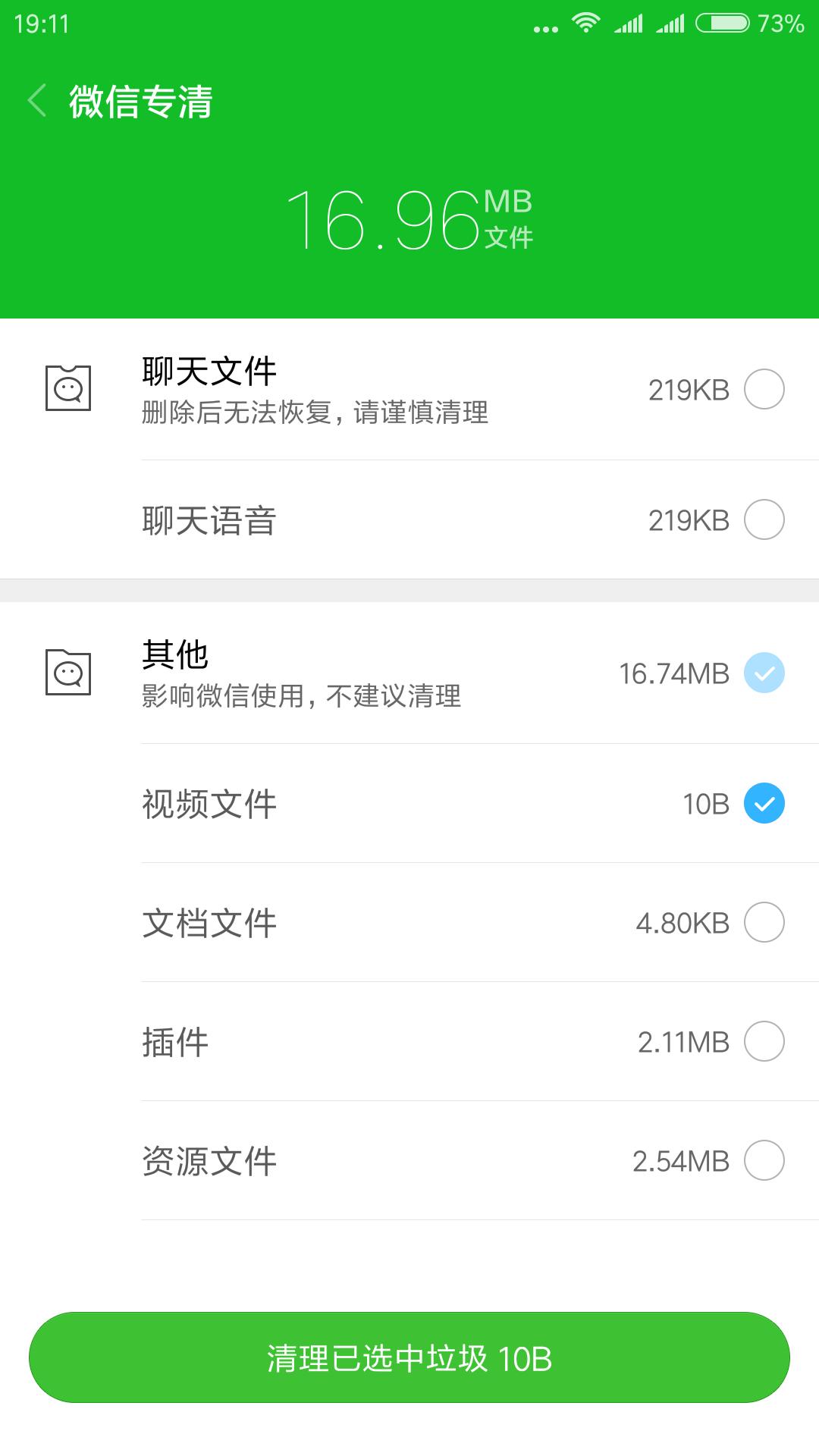Uncheck the 视频文件 item
The image size is (819, 1456).
pos(766,804)
